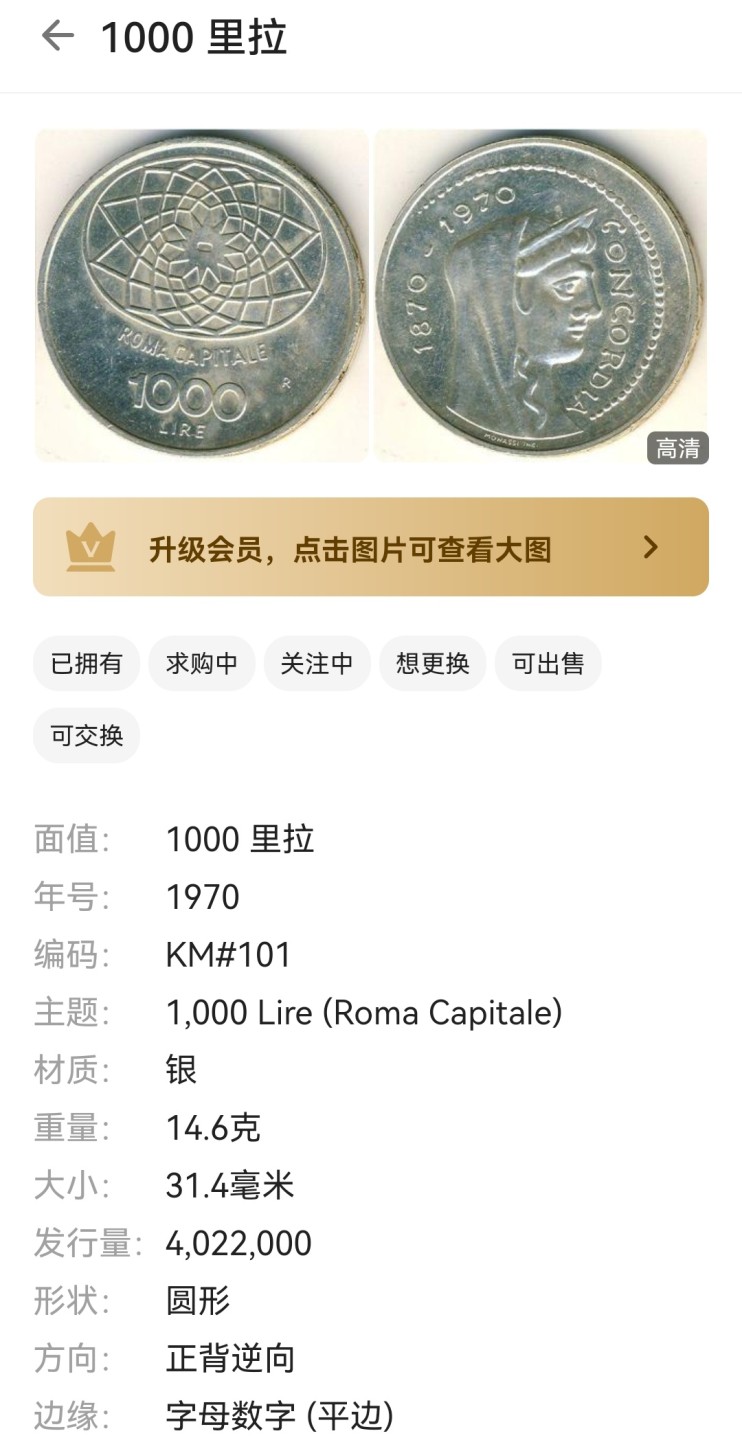Screen dimensions: 742x1440
Task: Go back using the arrow icon
Action: point(57,37)
